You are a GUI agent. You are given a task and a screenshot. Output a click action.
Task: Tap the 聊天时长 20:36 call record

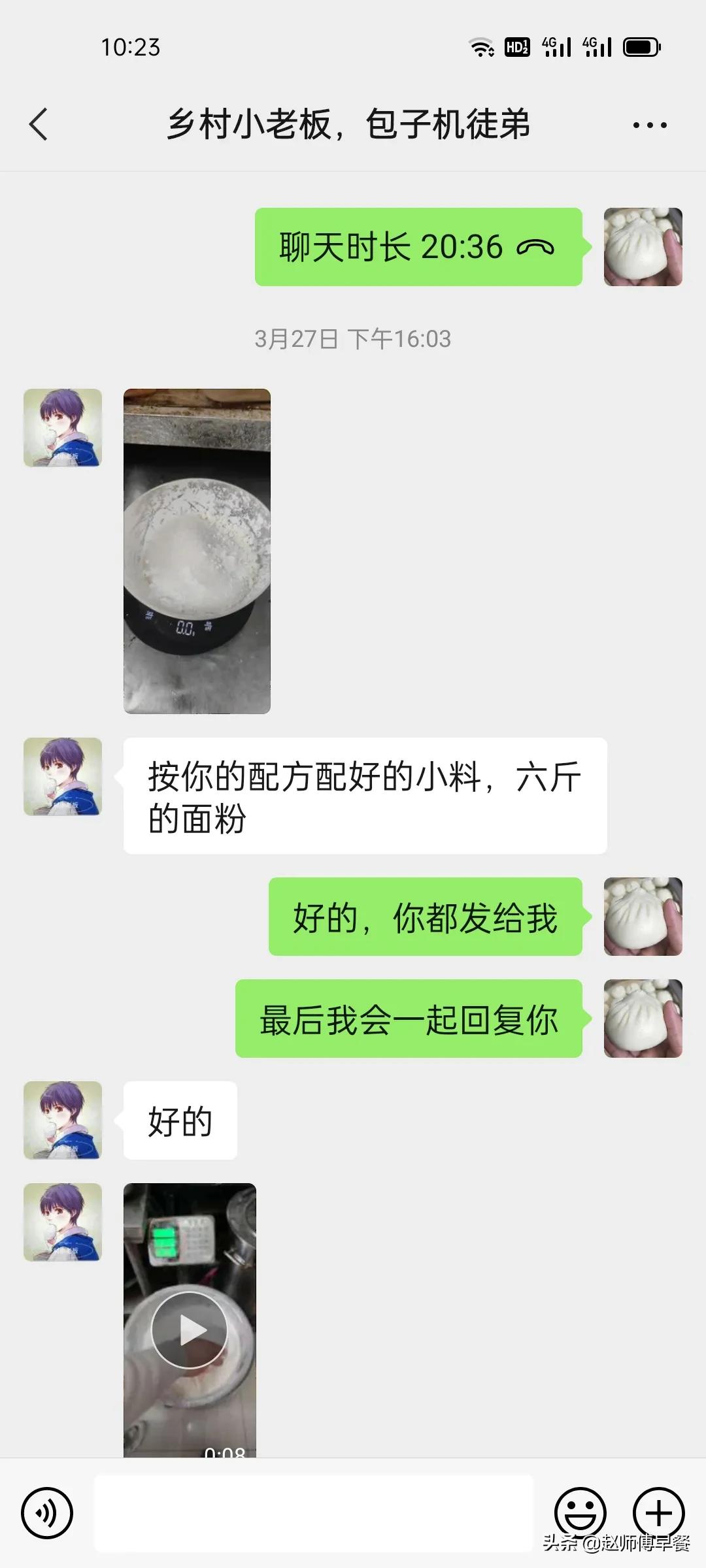(x=418, y=247)
